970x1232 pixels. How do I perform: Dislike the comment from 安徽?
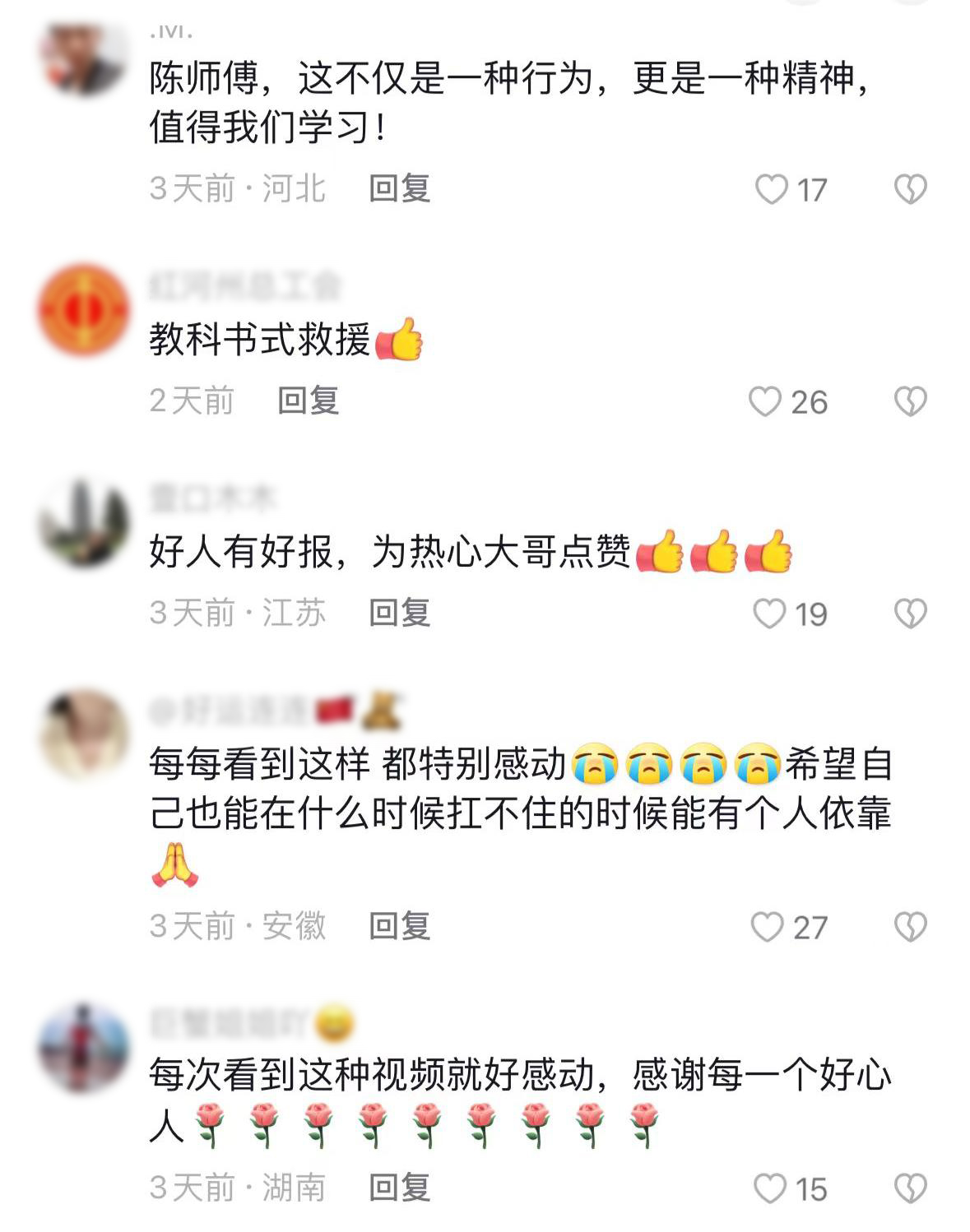910,927
